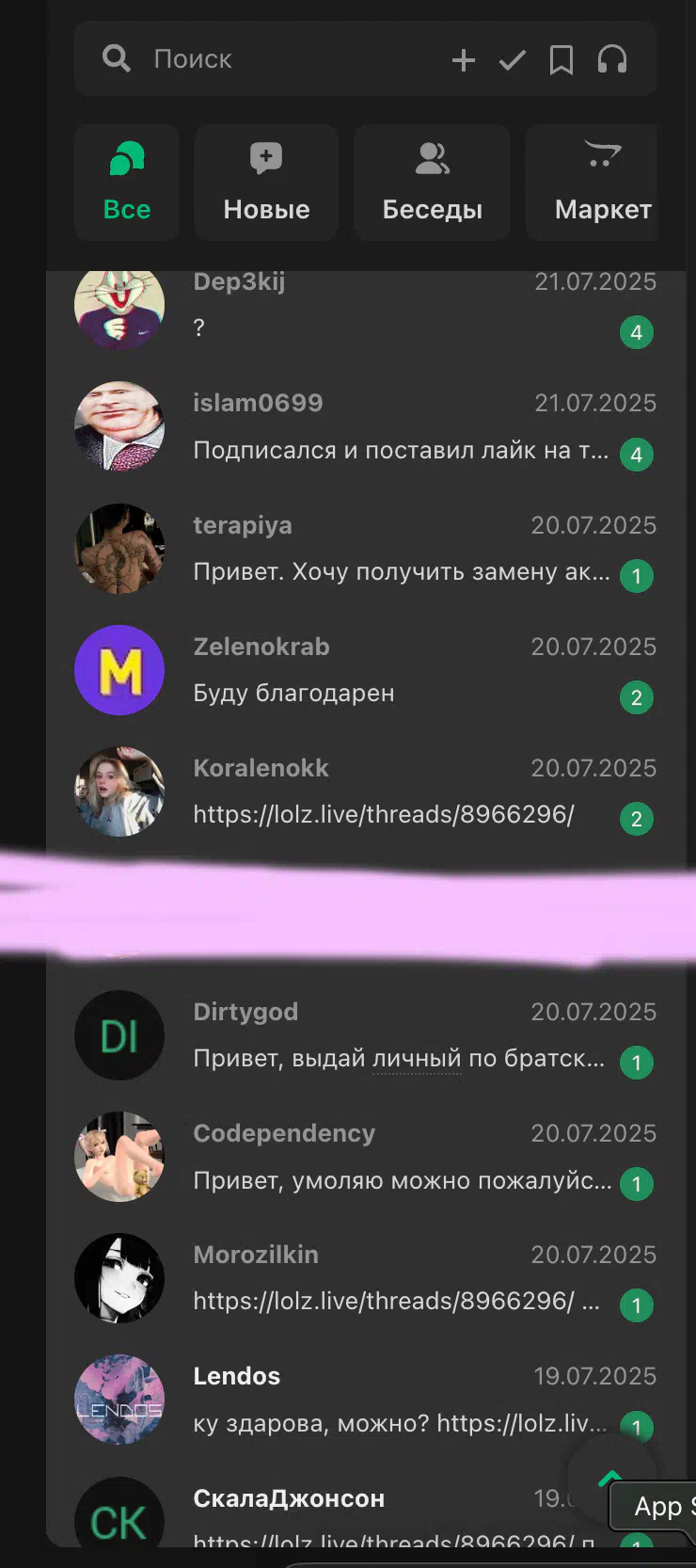Open the conversation with Lendos
Viewport: 696px width, 1568px height.
(365, 1400)
